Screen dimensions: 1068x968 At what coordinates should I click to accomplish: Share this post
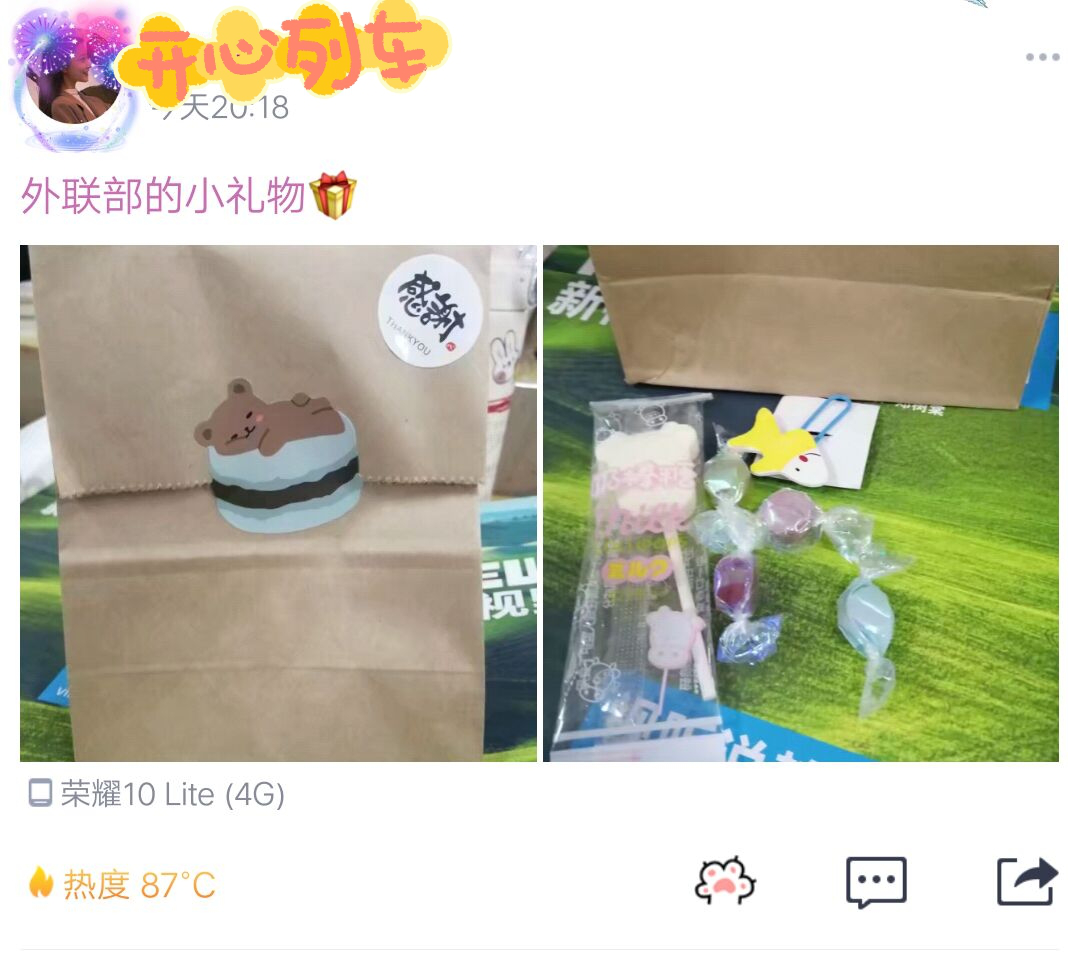click(1027, 883)
